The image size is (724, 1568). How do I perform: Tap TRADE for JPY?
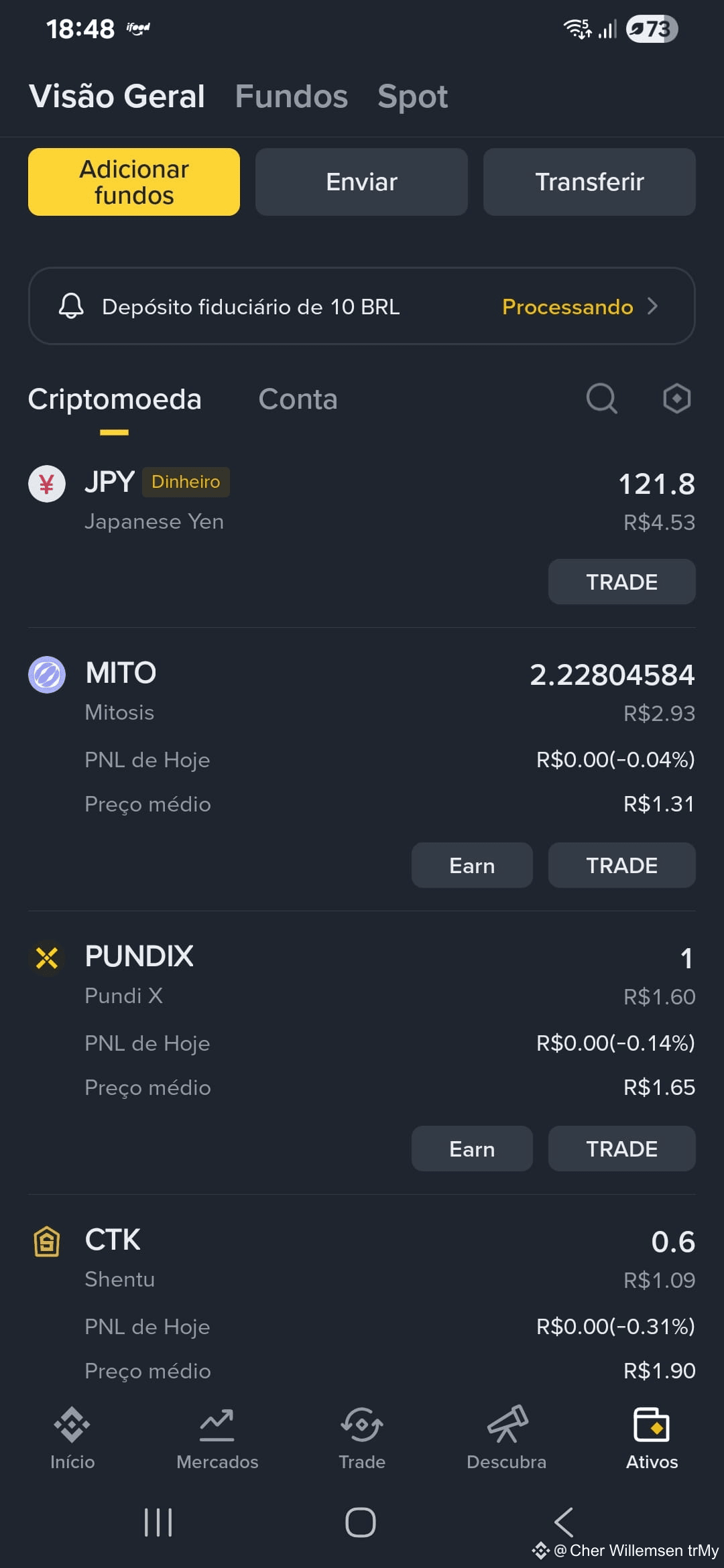pos(621,582)
